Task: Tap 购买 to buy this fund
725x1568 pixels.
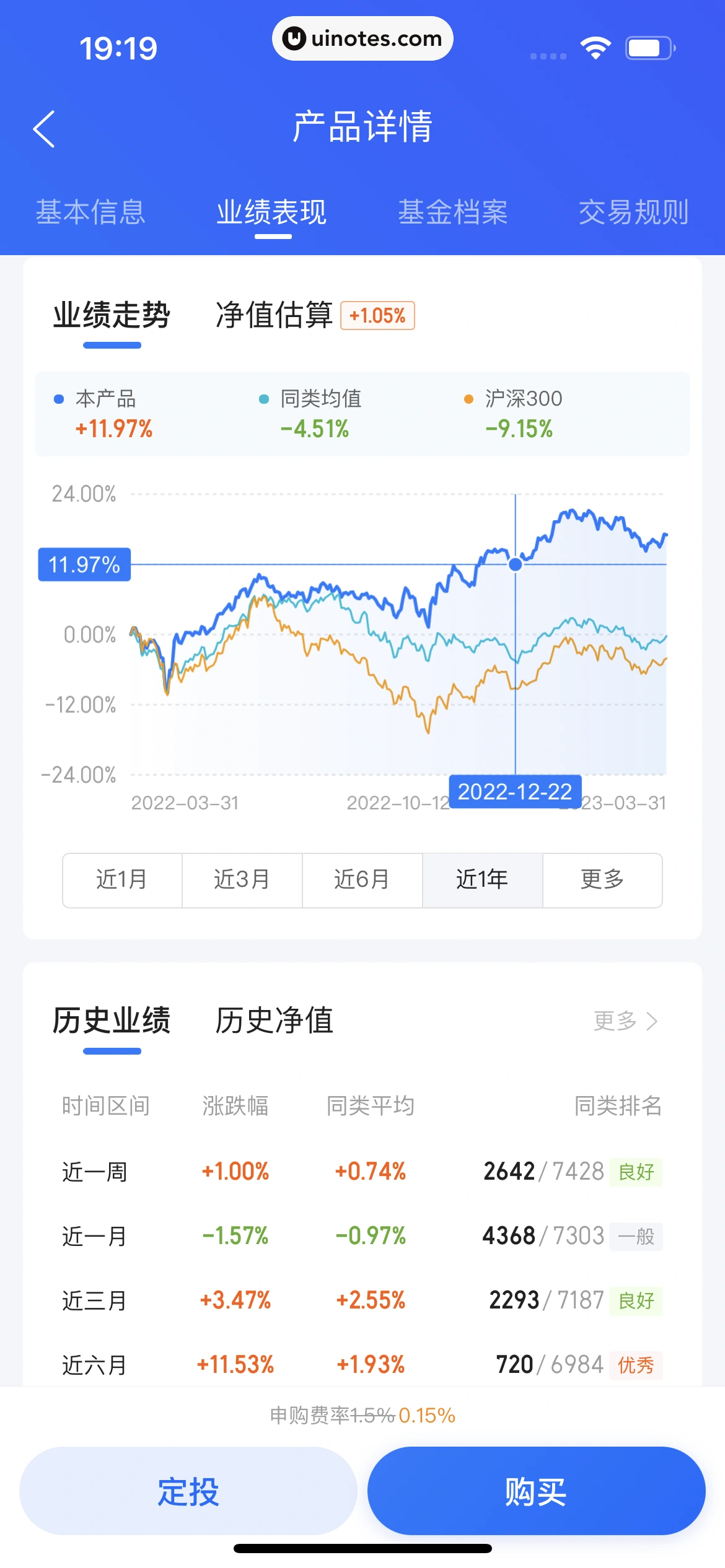Action: (x=536, y=1491)
